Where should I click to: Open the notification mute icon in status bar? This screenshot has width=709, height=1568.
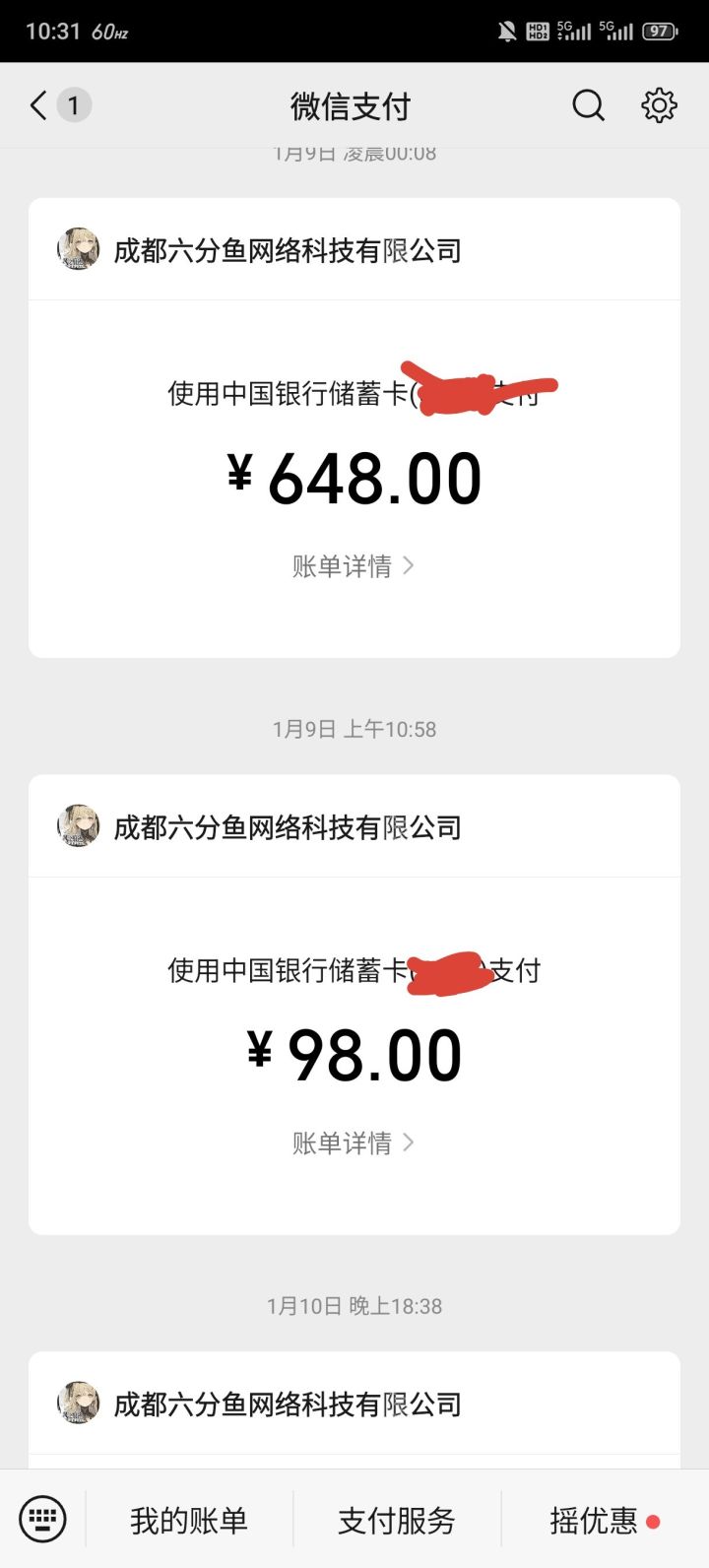coord(507,31)
